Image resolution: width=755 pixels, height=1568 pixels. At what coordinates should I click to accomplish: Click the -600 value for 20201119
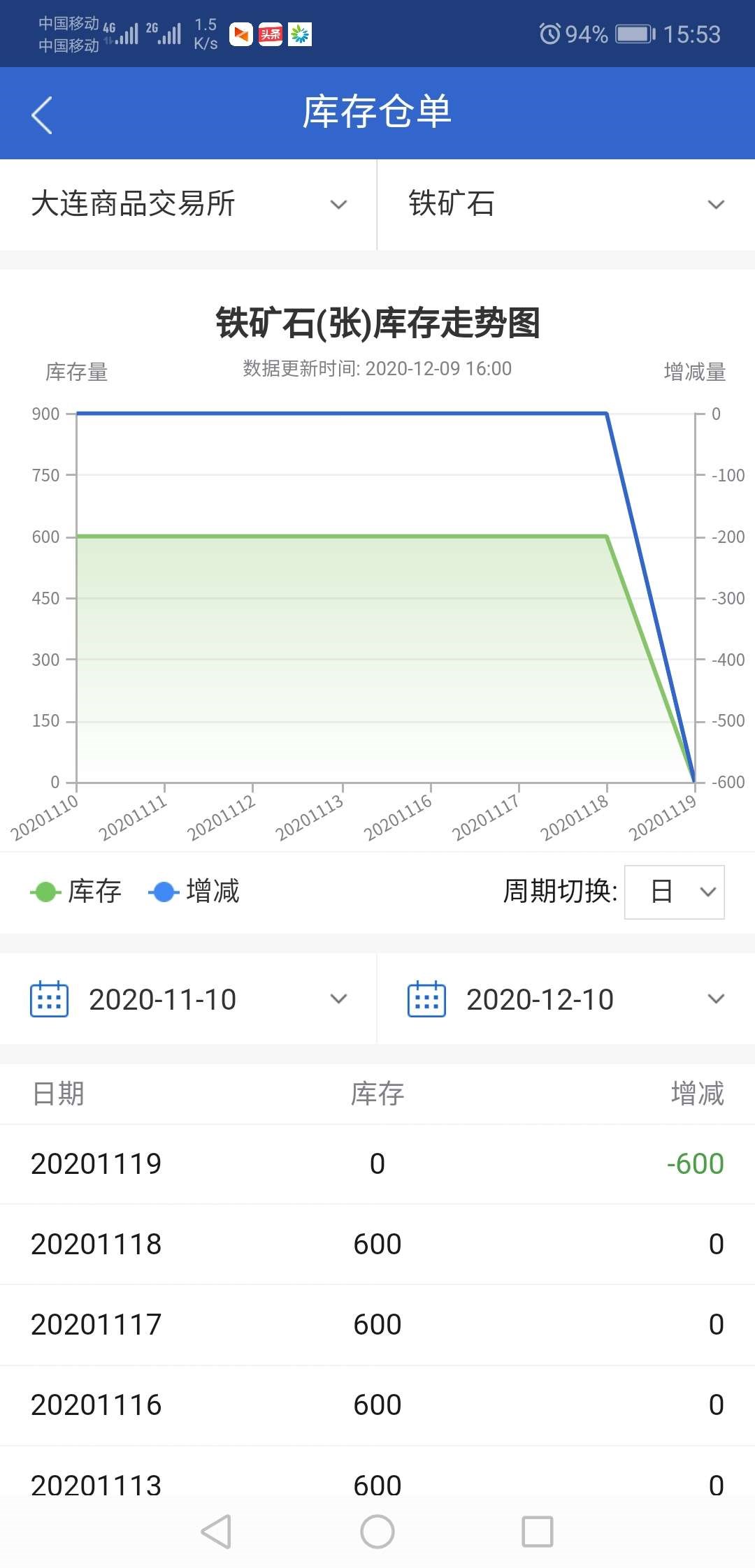(x=694, y=1163)
